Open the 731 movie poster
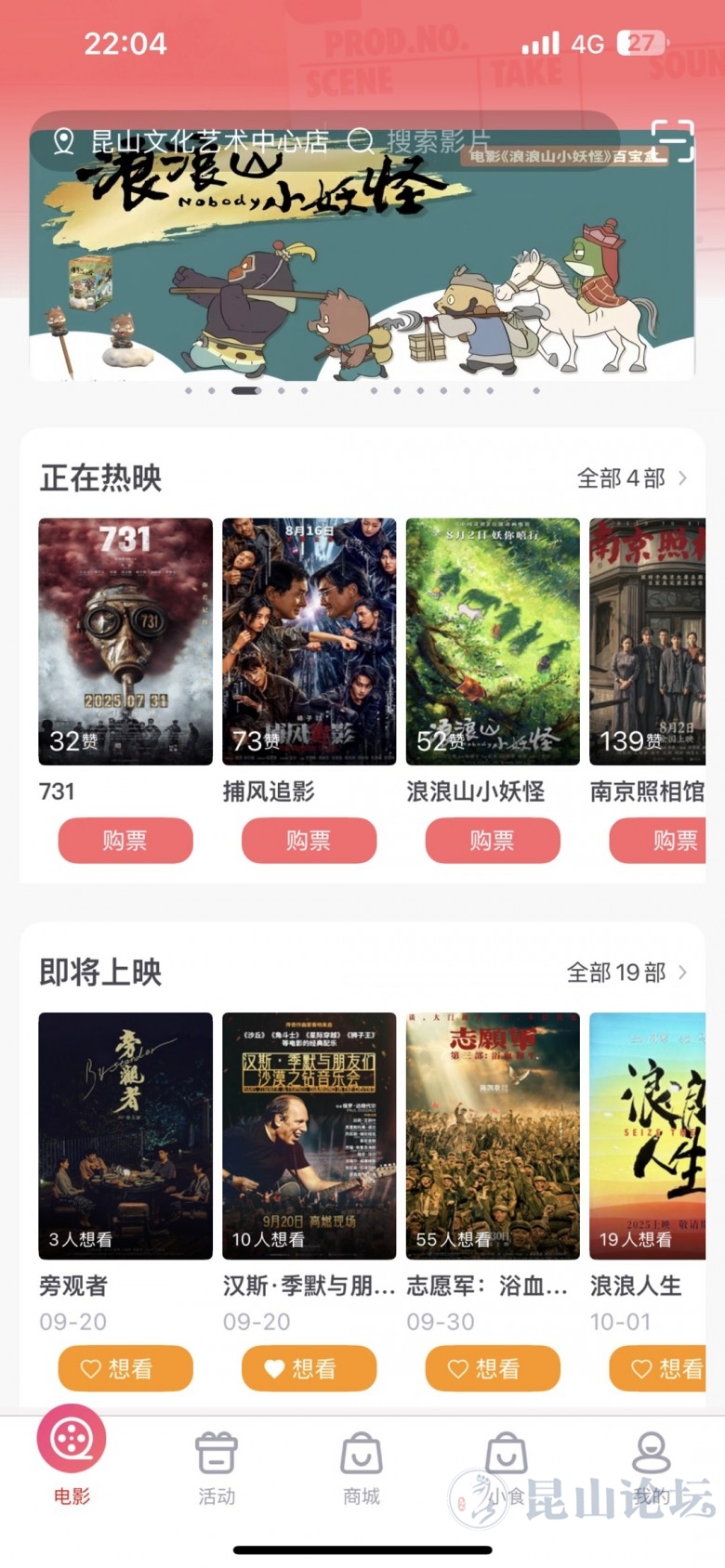 tap(125, 641)
